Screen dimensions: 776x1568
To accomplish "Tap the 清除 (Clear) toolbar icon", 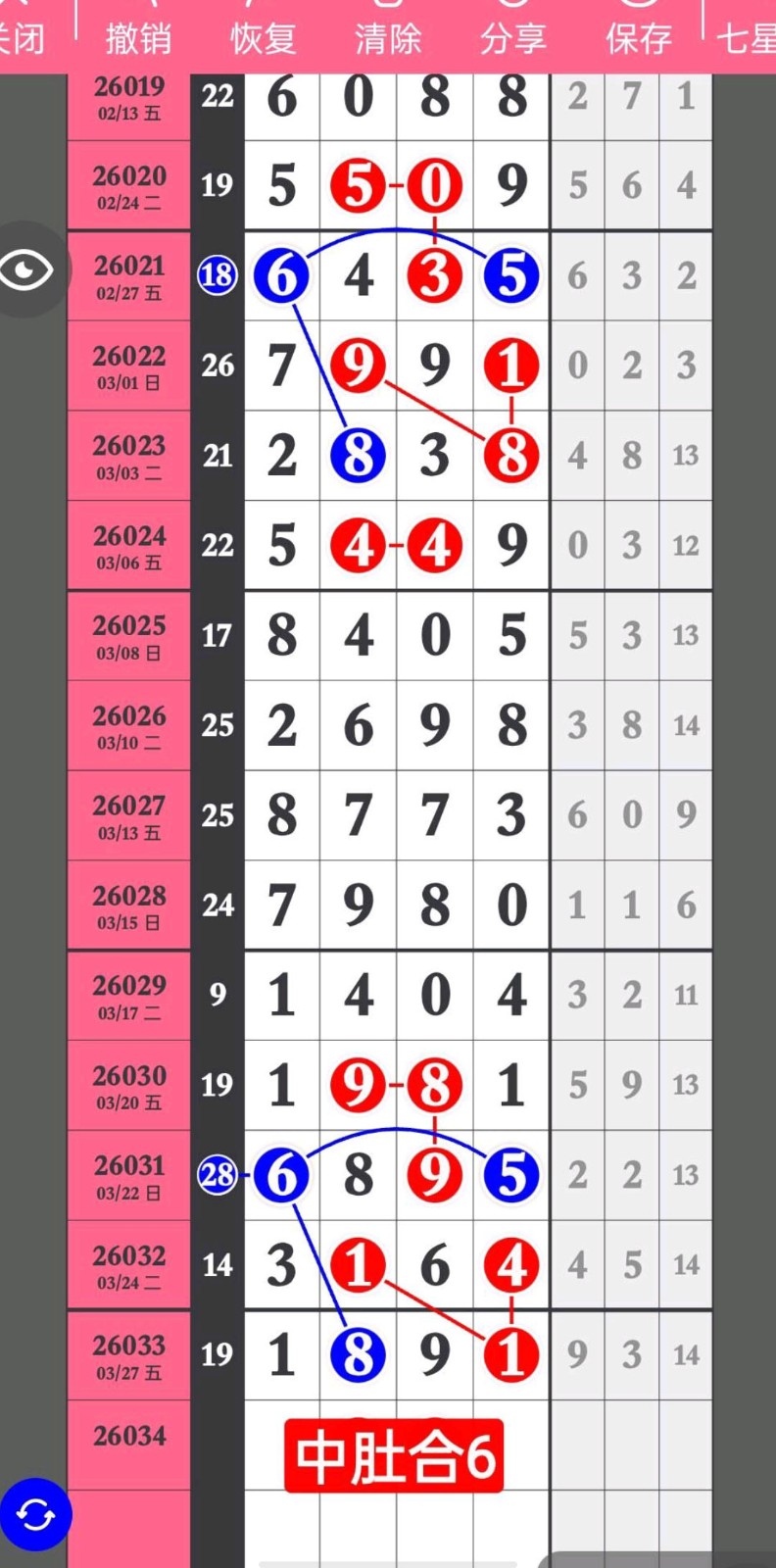I will pyautogui.click(x=388, y=40).
